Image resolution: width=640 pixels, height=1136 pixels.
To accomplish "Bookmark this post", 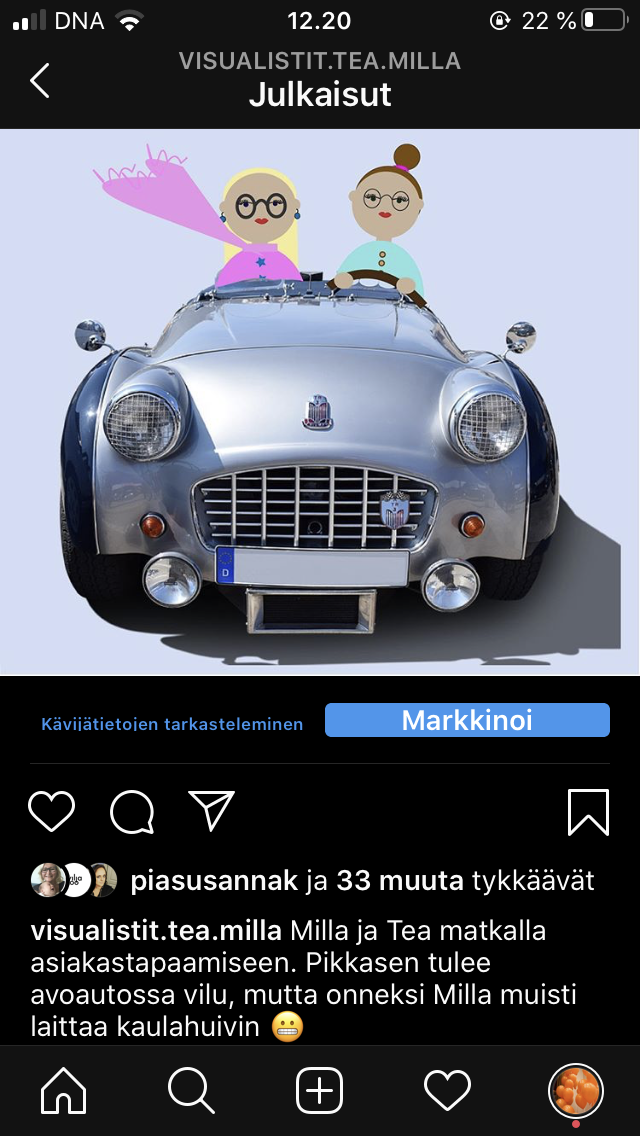I will point(588,811).
